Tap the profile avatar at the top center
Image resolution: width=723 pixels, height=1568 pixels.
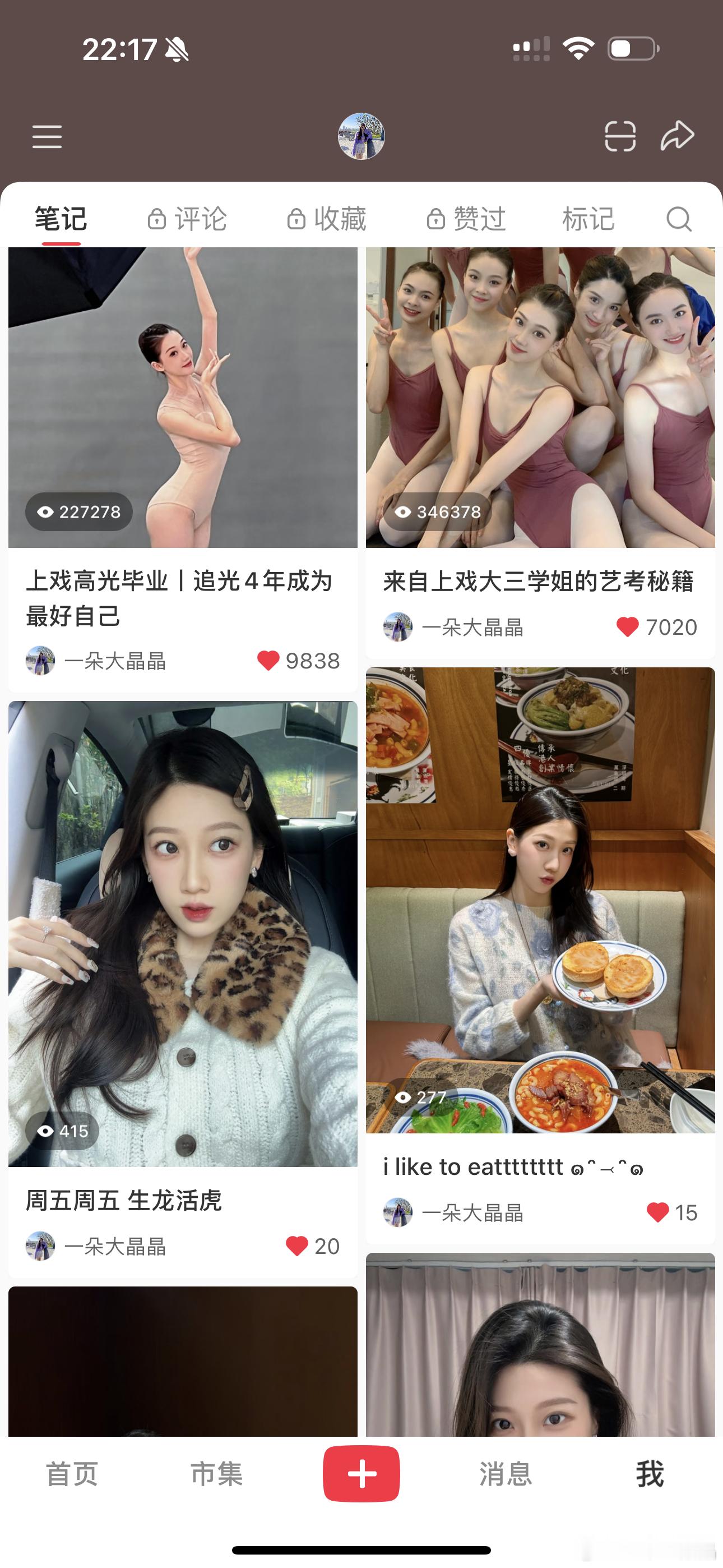(x=363, y=136)
